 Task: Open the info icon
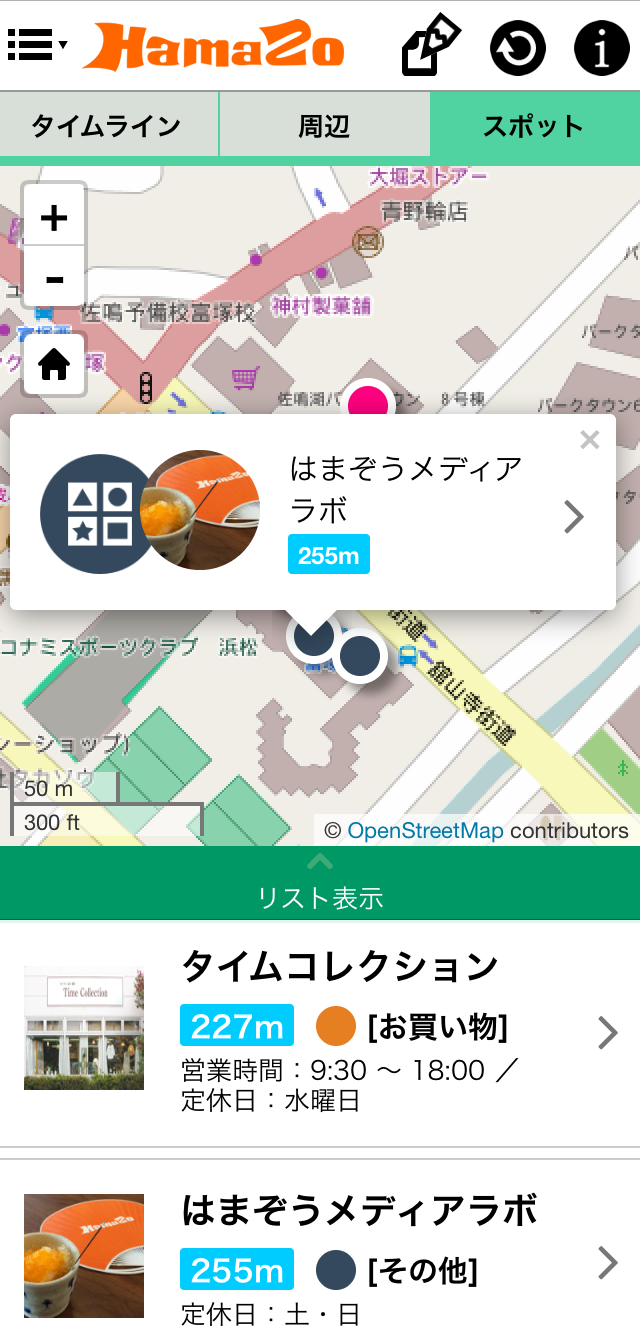(601, 47)
